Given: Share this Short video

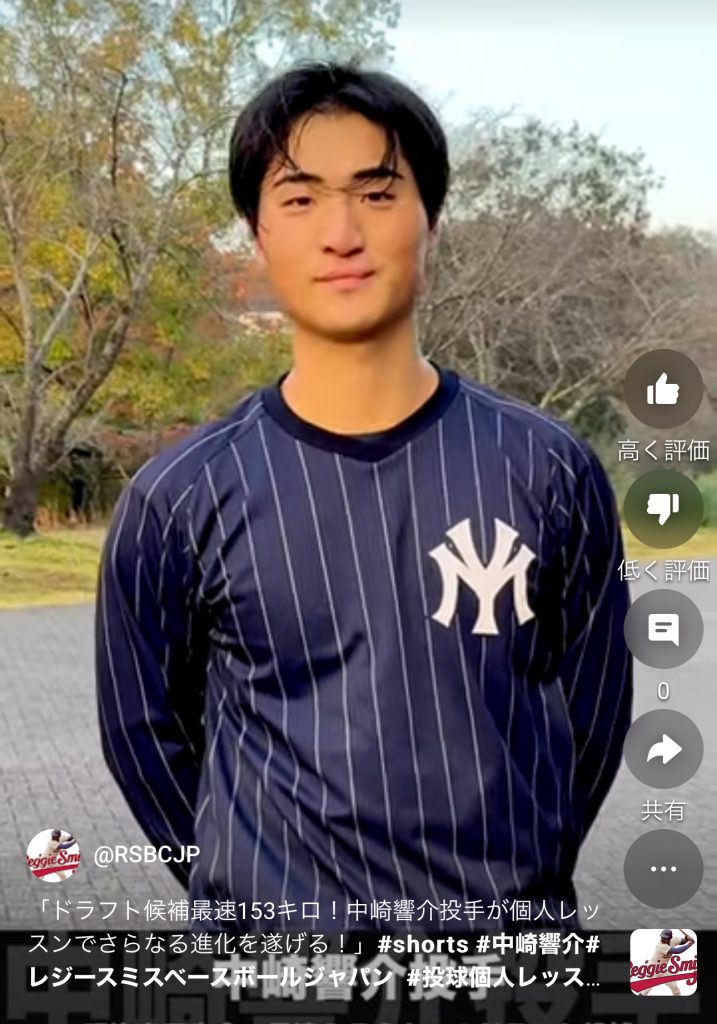Looking at the screenshot, I should coord(663,749).
